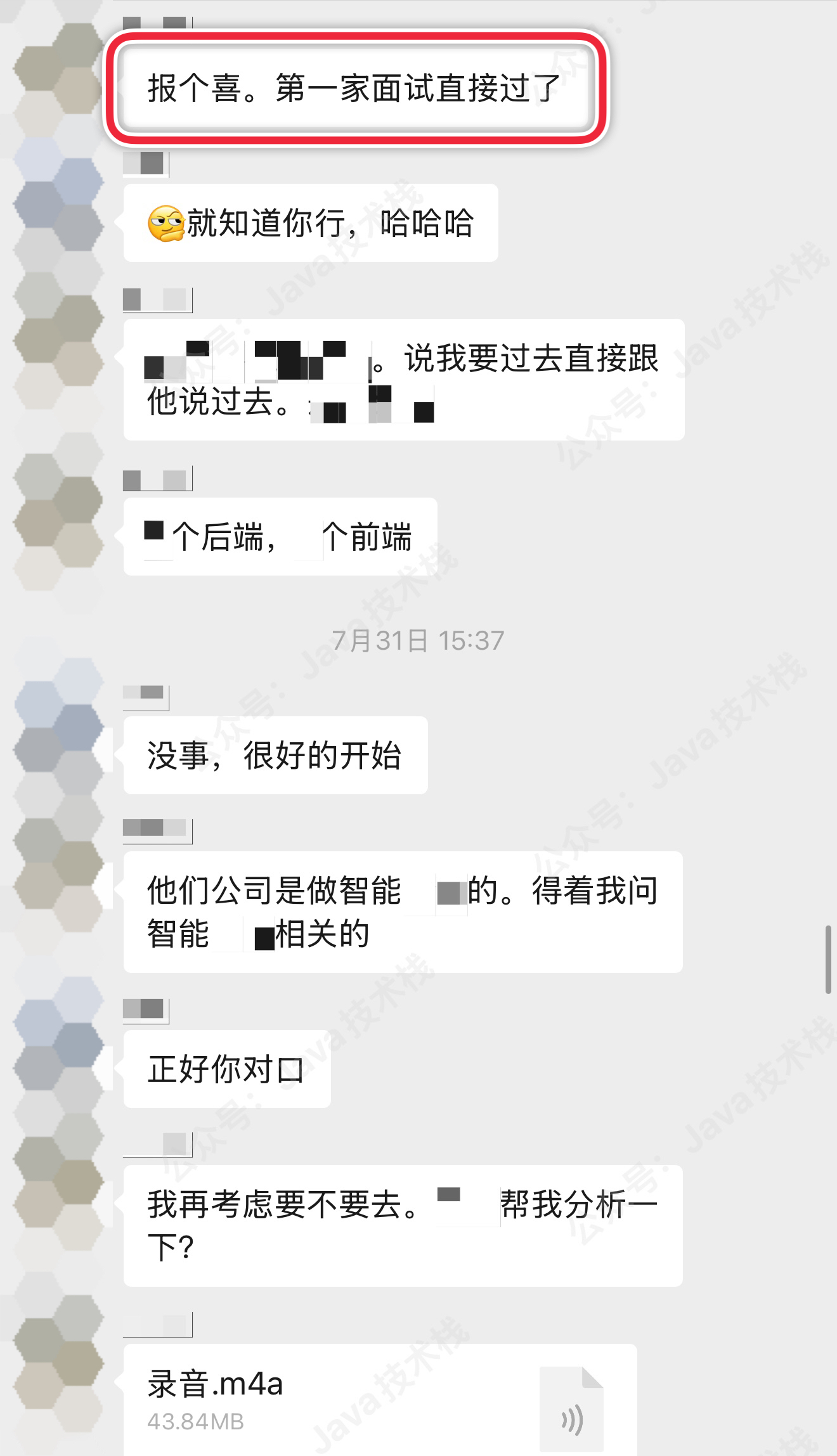Tap avatar beside the 就知道你行 message

(x=58, y=204)
